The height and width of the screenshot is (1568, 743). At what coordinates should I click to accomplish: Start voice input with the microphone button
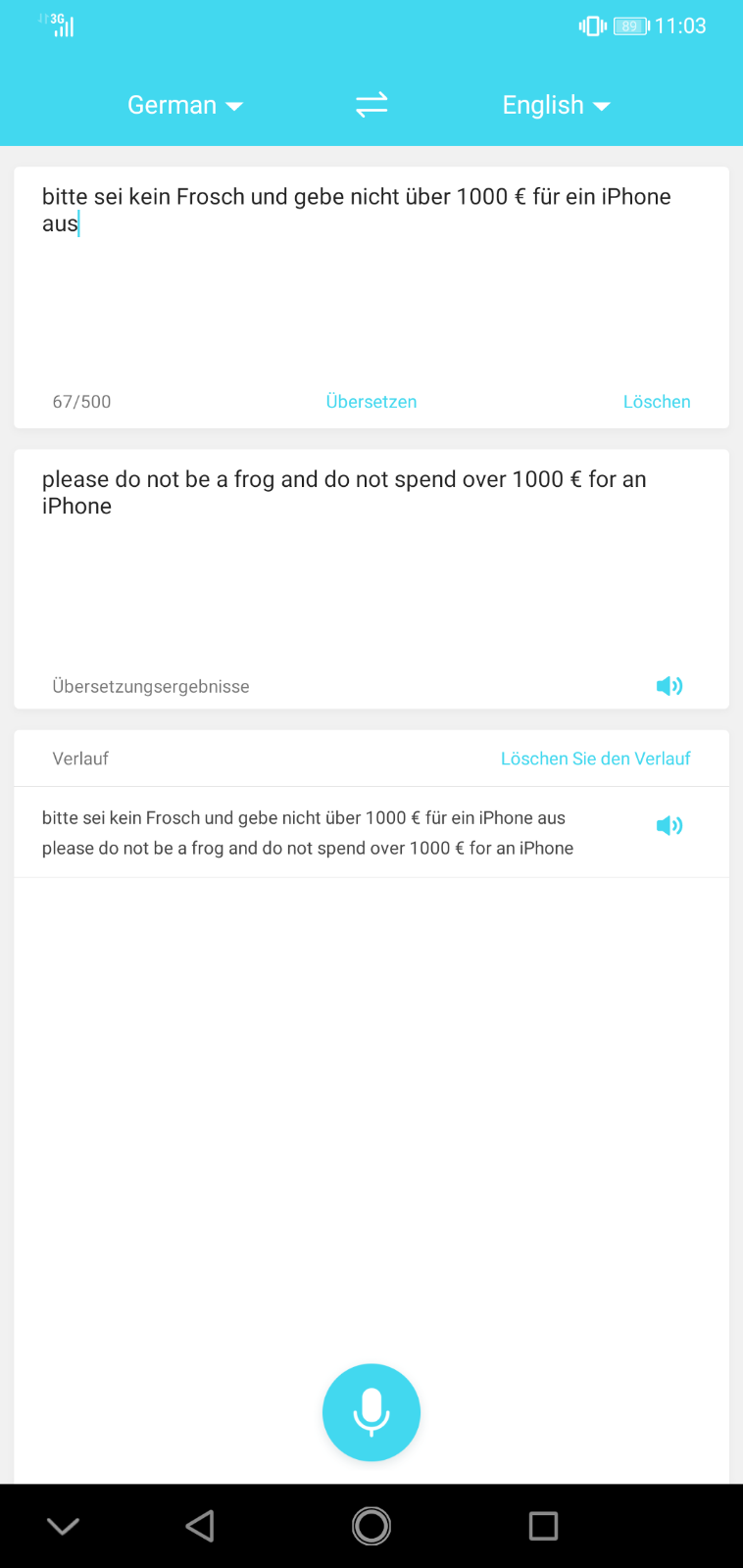(371, 1412)
